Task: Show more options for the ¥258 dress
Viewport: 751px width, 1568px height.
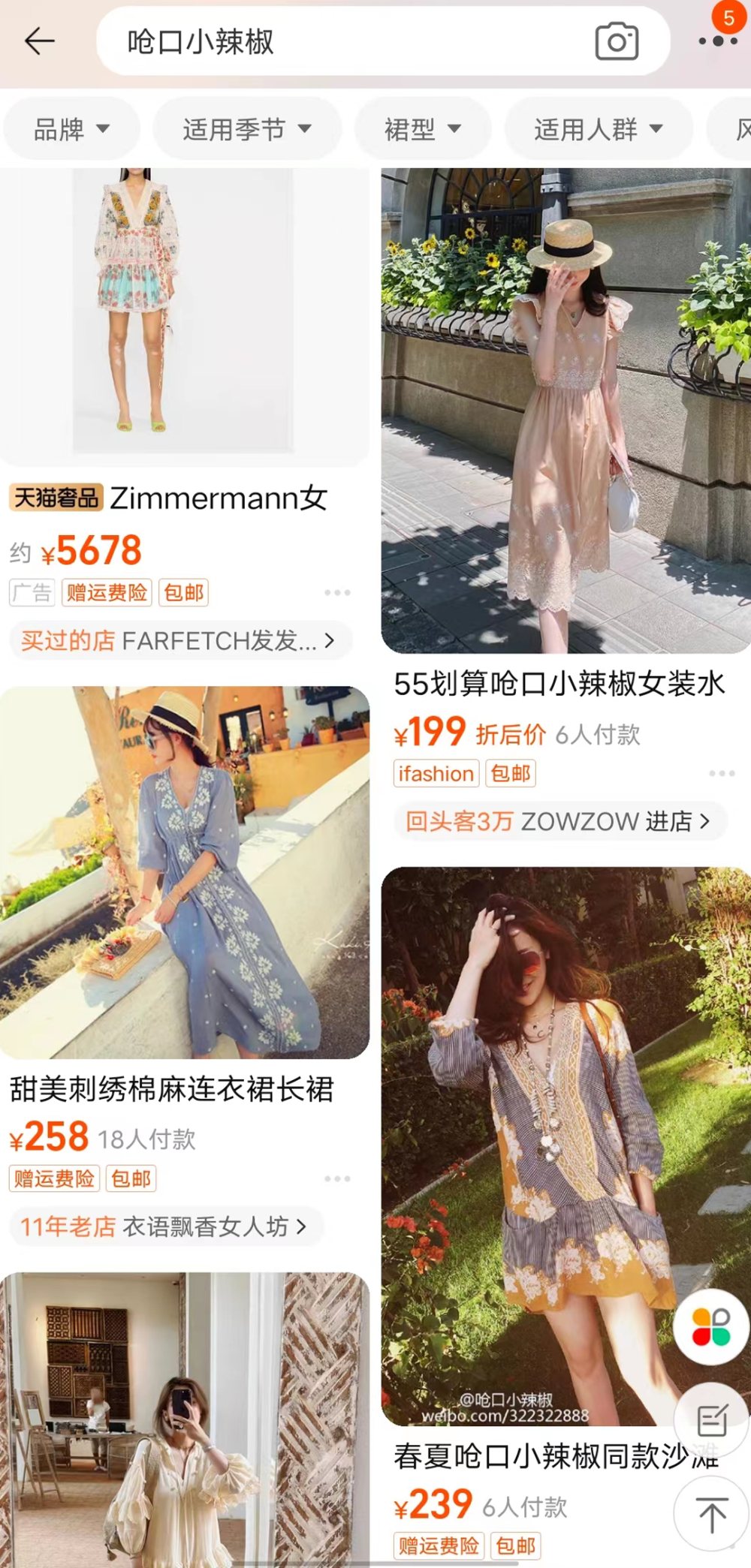Action: (337, 1178)
